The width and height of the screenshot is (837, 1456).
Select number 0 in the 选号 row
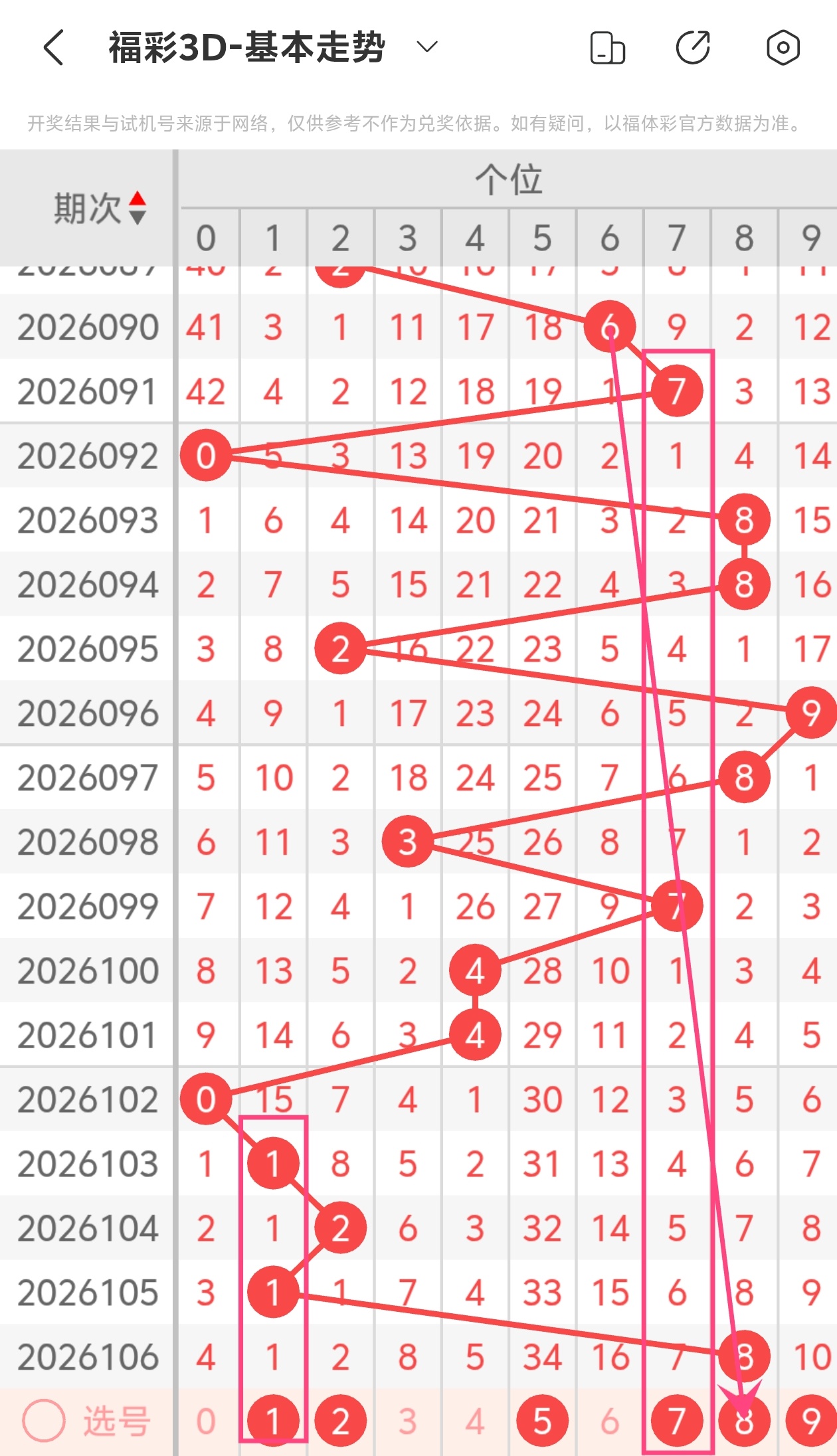pos(206,1421)
